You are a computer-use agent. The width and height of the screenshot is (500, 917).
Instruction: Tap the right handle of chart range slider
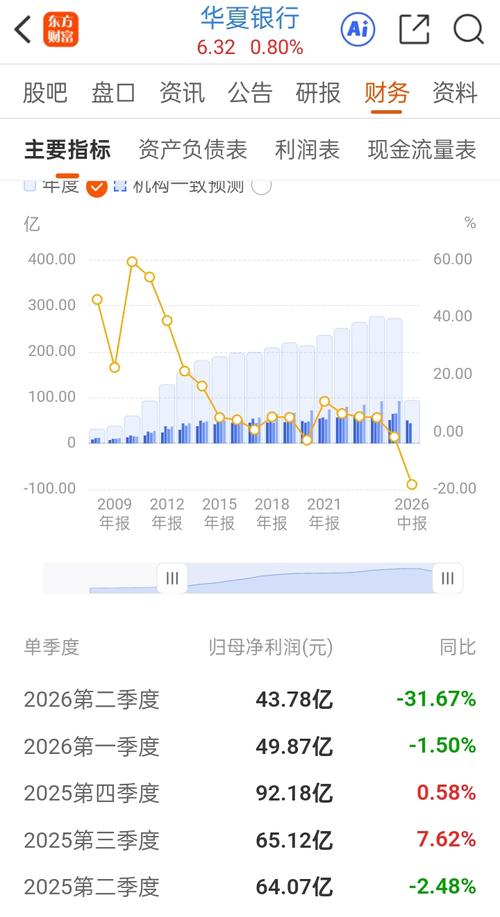pos(448,578)
